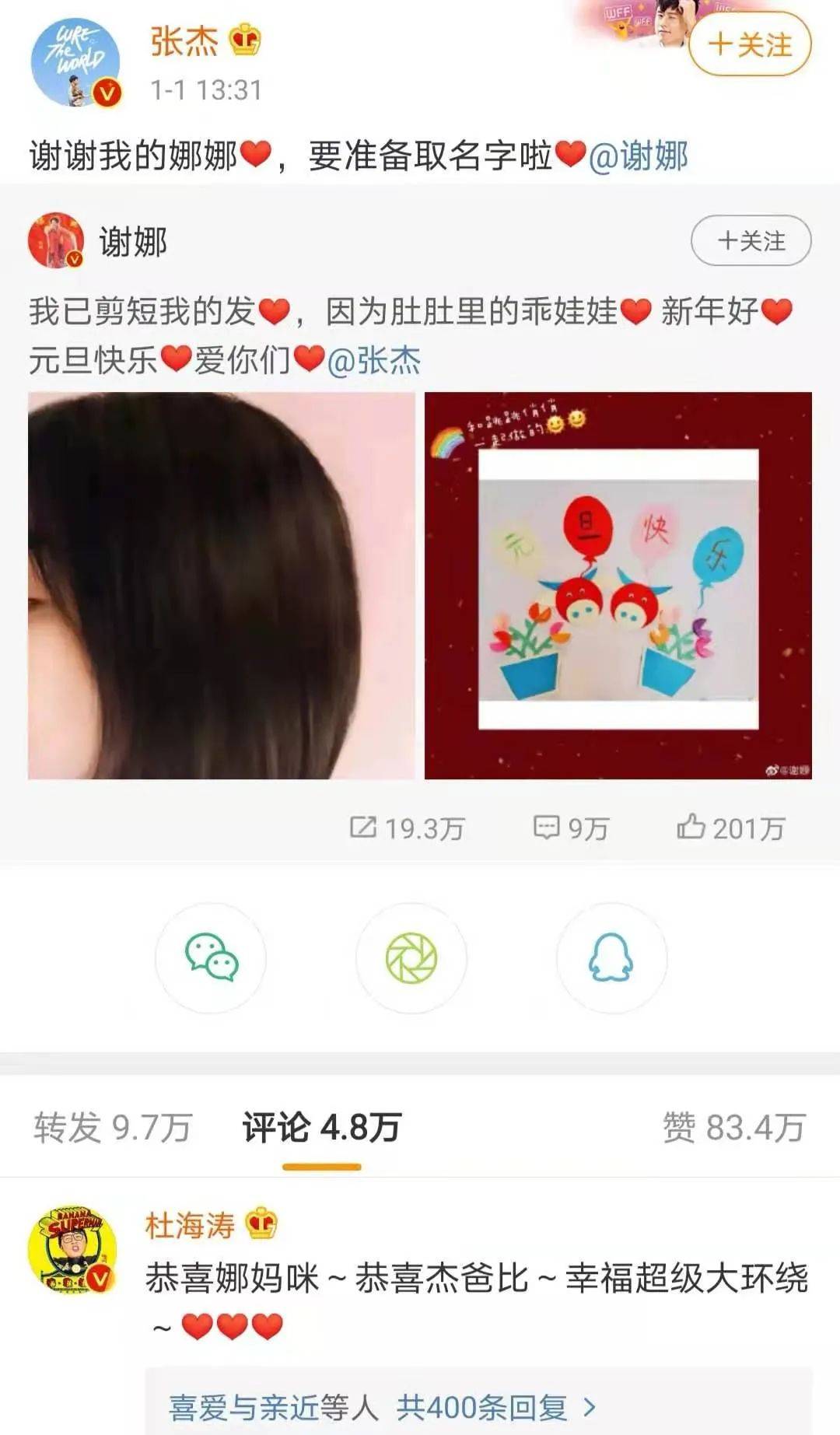Open 谢娜's avatar in the repost
Image resolution: width=840 pixels, height=1435 pixels.
[x=56, y=240]
